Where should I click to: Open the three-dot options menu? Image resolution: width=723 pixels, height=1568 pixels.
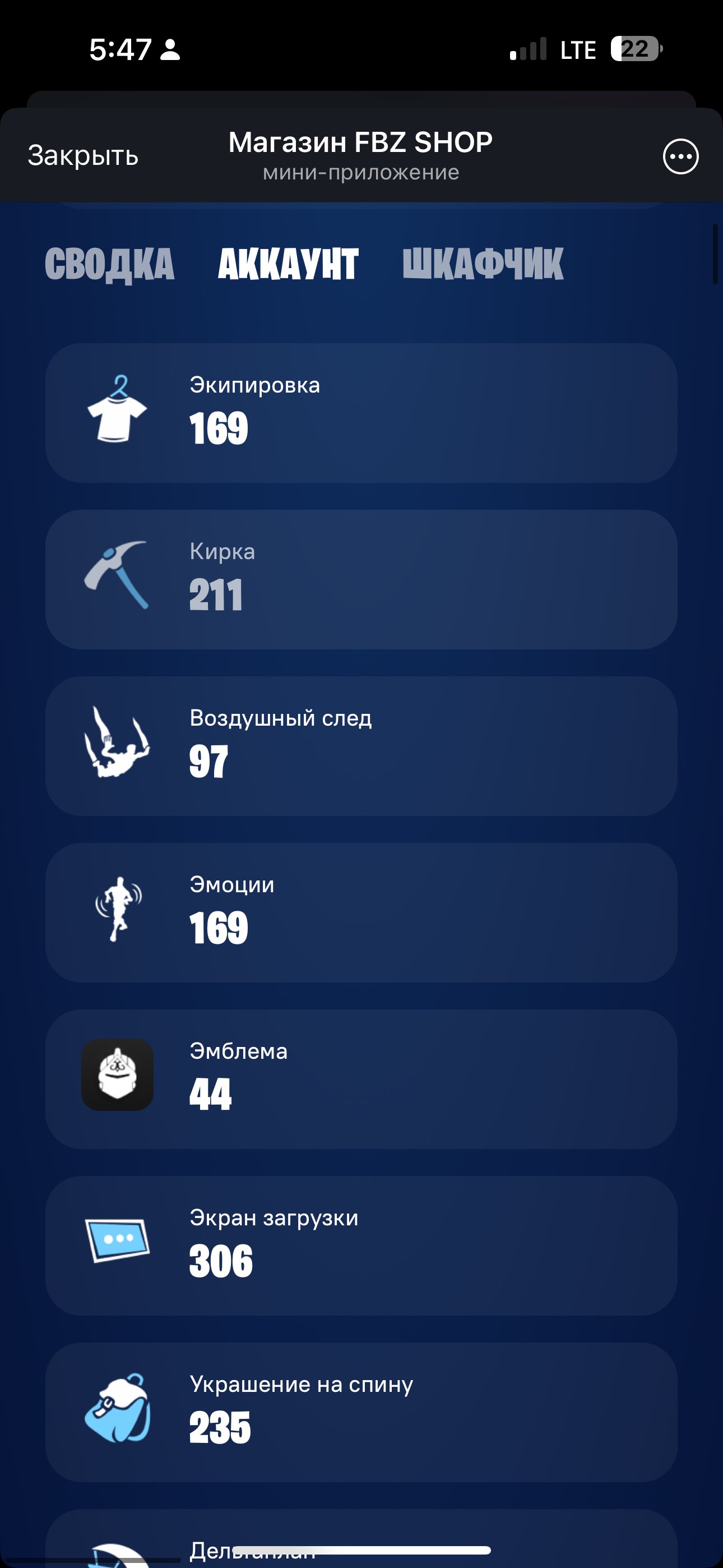pos(680,156)
